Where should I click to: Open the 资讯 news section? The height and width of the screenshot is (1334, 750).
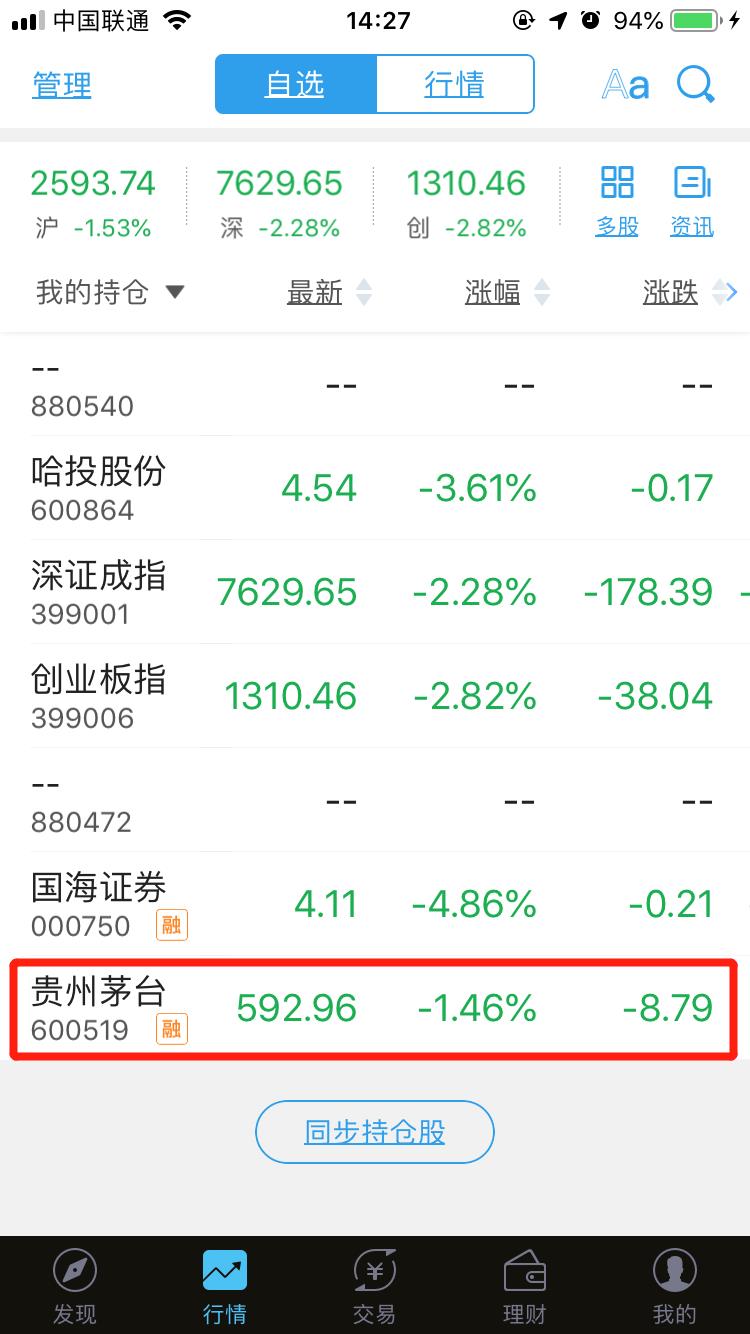pos(692,201)
